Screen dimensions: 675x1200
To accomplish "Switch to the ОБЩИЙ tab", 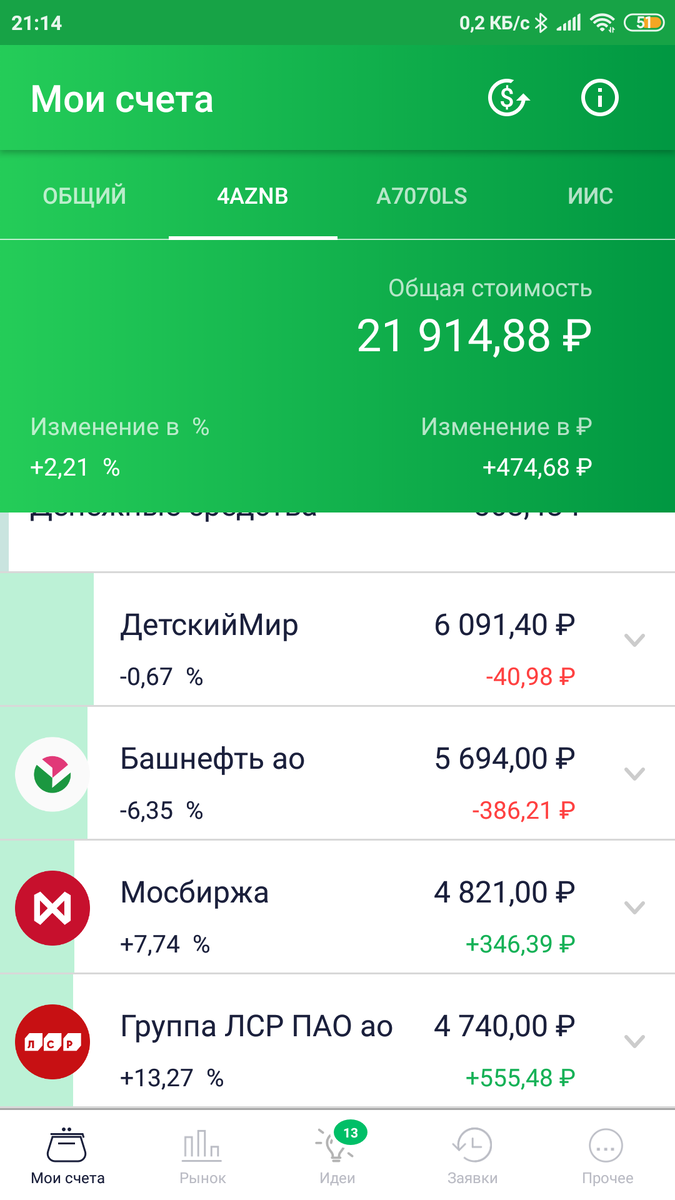I will [84, 197].
